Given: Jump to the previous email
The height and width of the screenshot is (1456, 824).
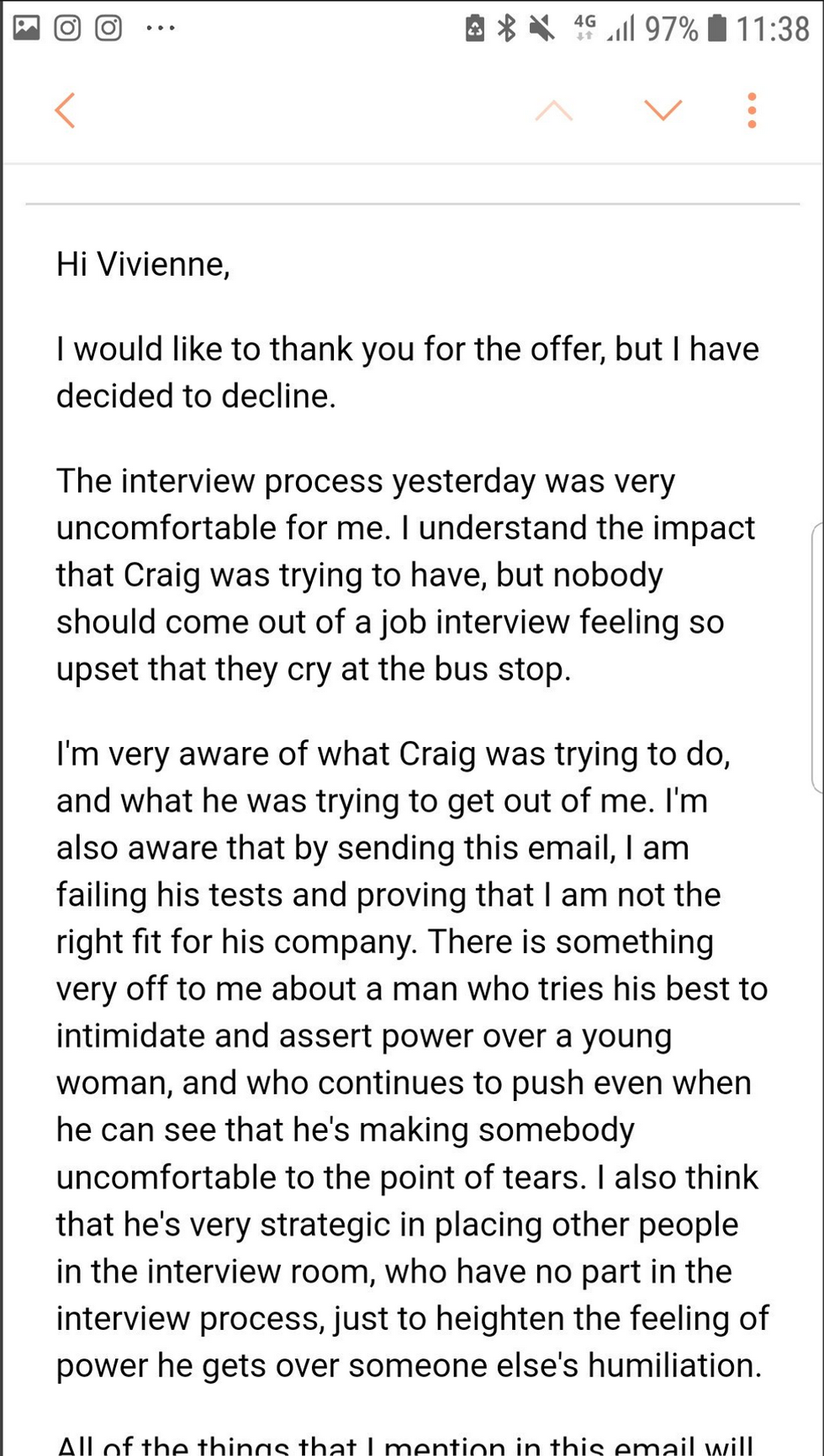Looking at the screenshot, I should tap(554, 110).
